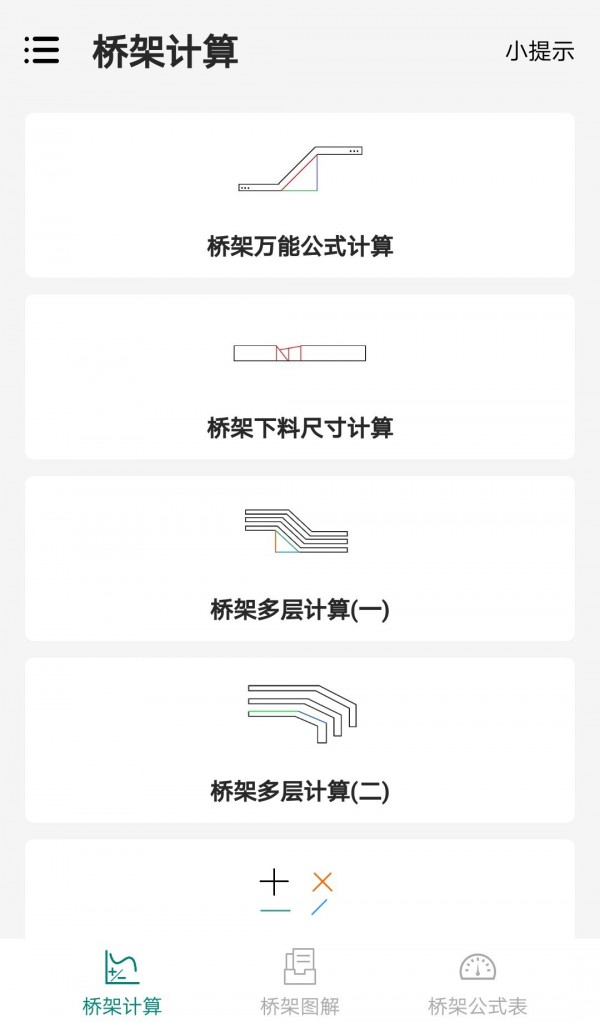Viewport: 600px width, 1022px height.
Task: Open 桥架万能公式计算 card
Action: [300, 196]
